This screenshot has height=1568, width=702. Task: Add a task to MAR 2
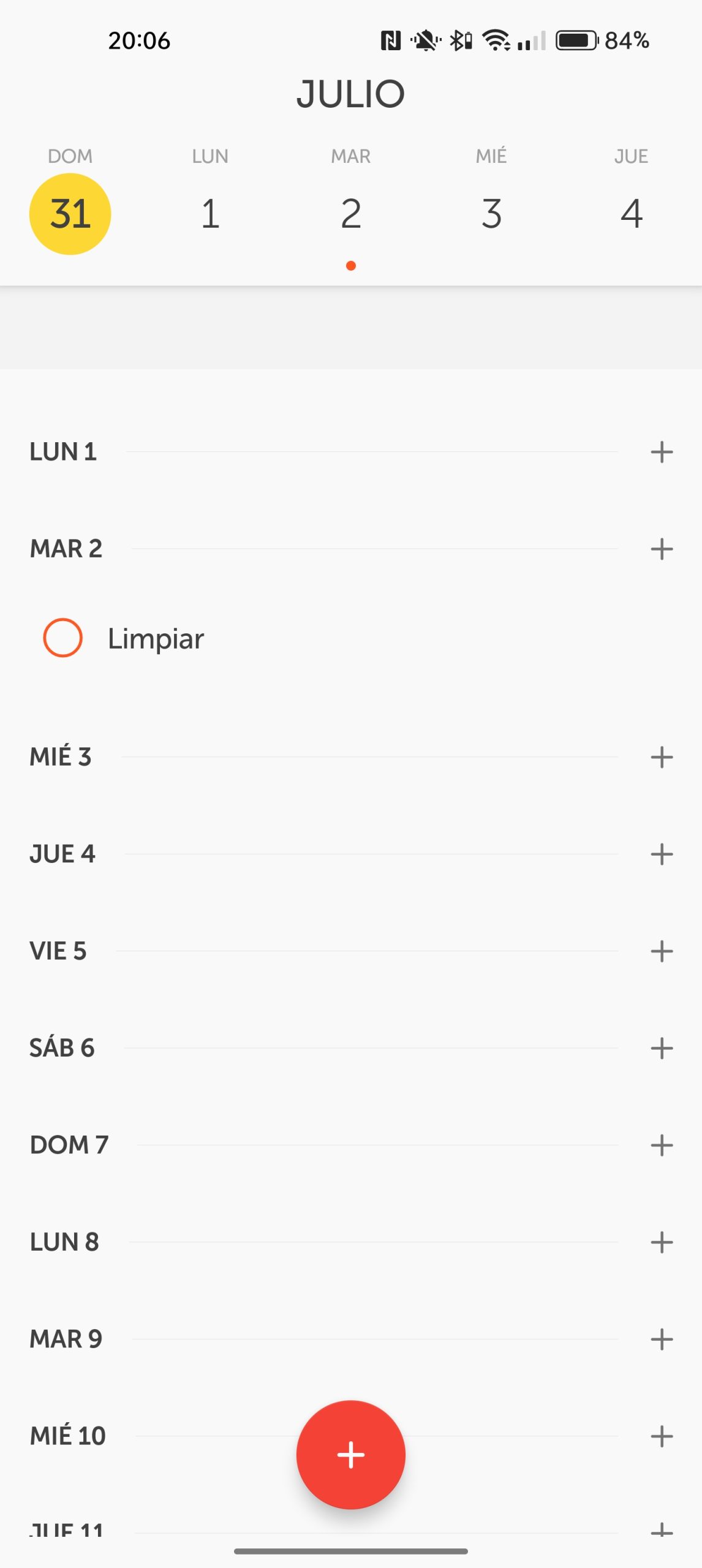point(662,549)
